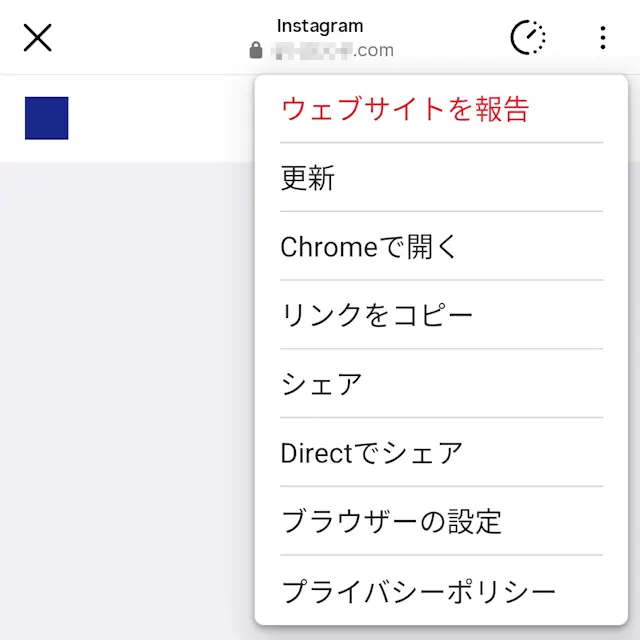Tap the three-dot overflow menu
This screenshot has width=640, height=640.
pyautogui.click(x=602, y=38)
